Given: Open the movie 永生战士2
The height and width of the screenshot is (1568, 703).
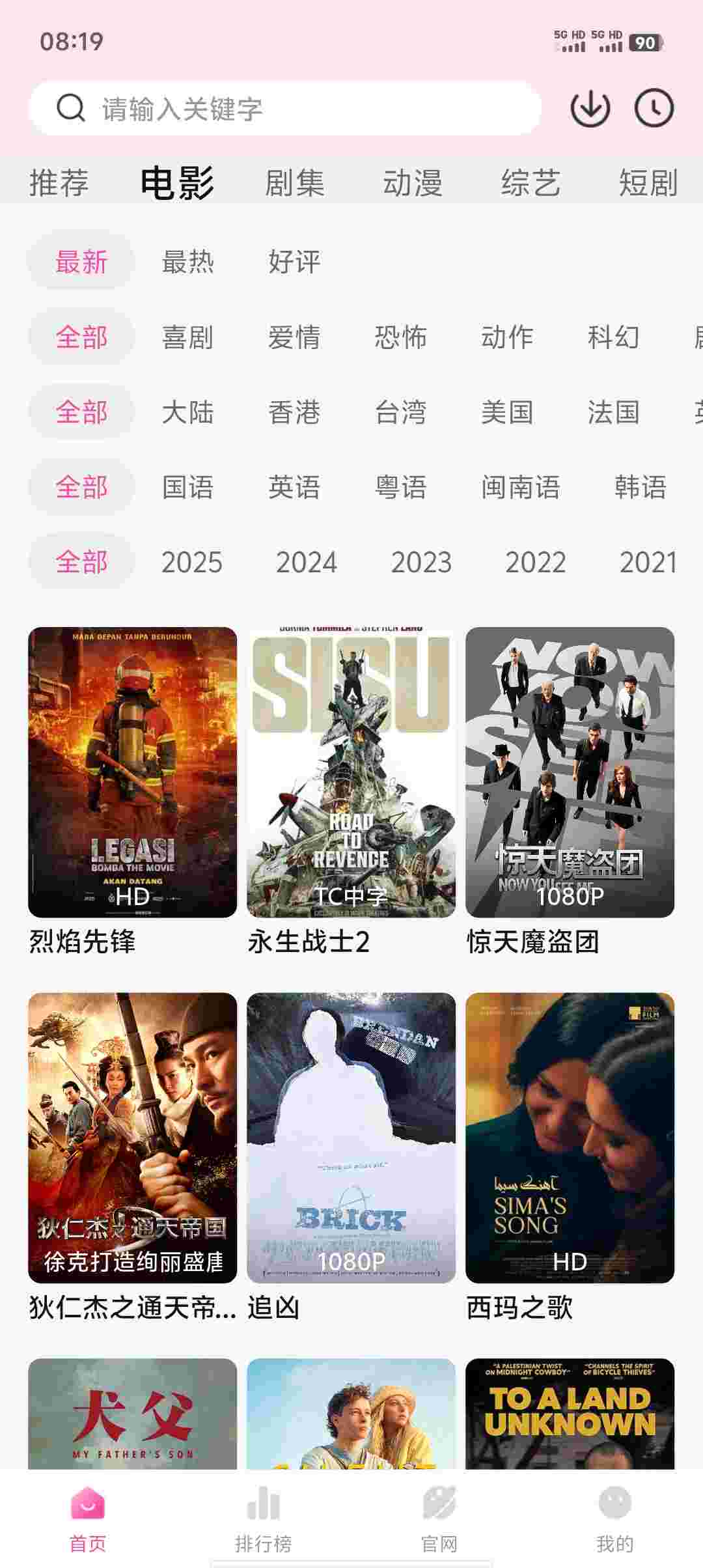Looking at the screenshot, I should point(351,772).
